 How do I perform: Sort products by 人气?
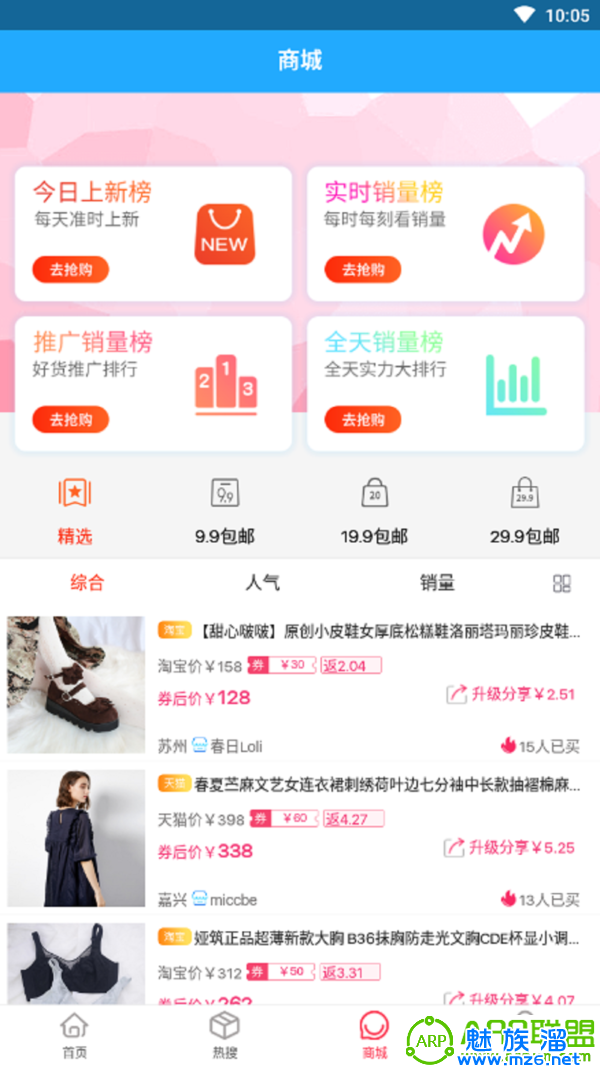point(262,583)
